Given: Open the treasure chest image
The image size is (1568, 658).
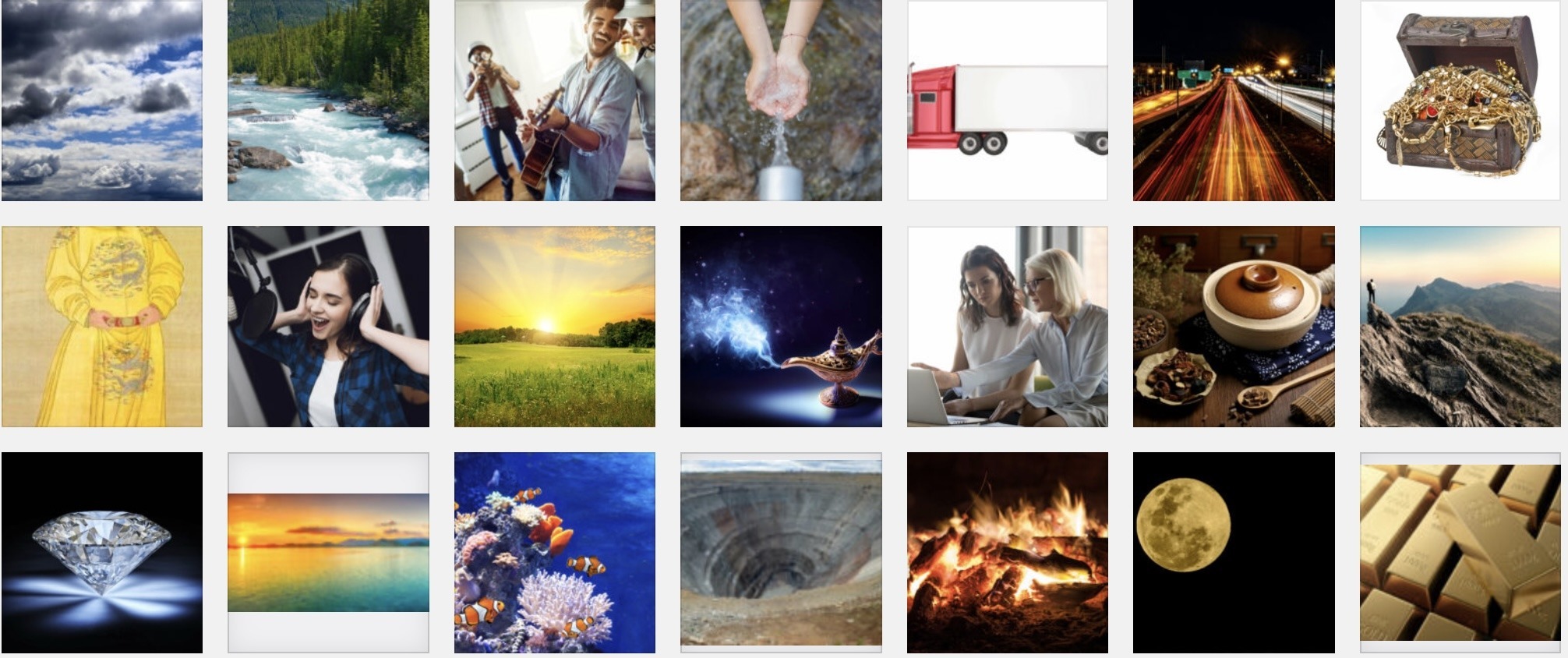Looking at the screenshot, I should tap(1460, 101).
